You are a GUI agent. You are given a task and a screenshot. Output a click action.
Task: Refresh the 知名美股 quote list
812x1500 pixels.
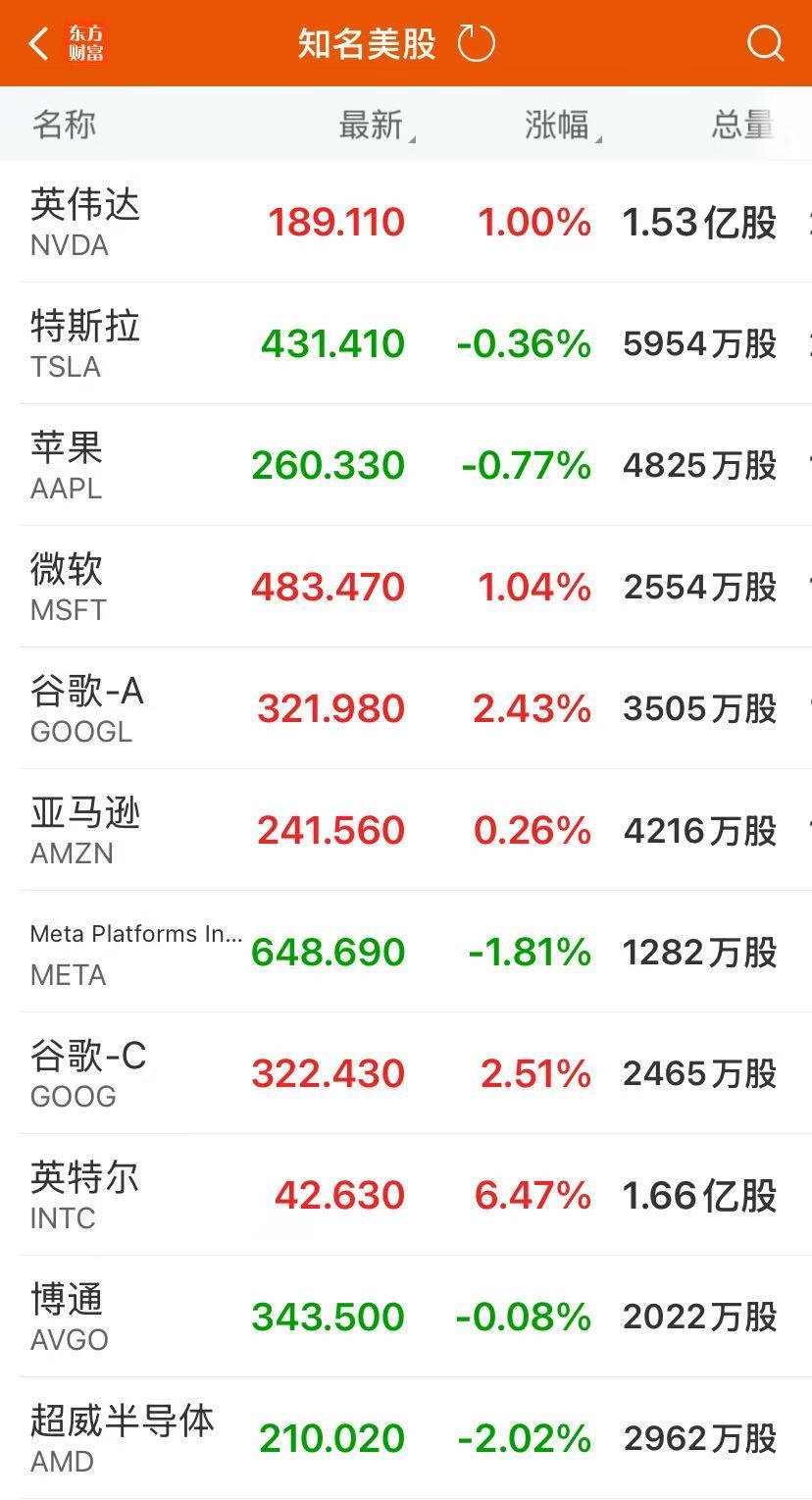[x=477, y=44]
